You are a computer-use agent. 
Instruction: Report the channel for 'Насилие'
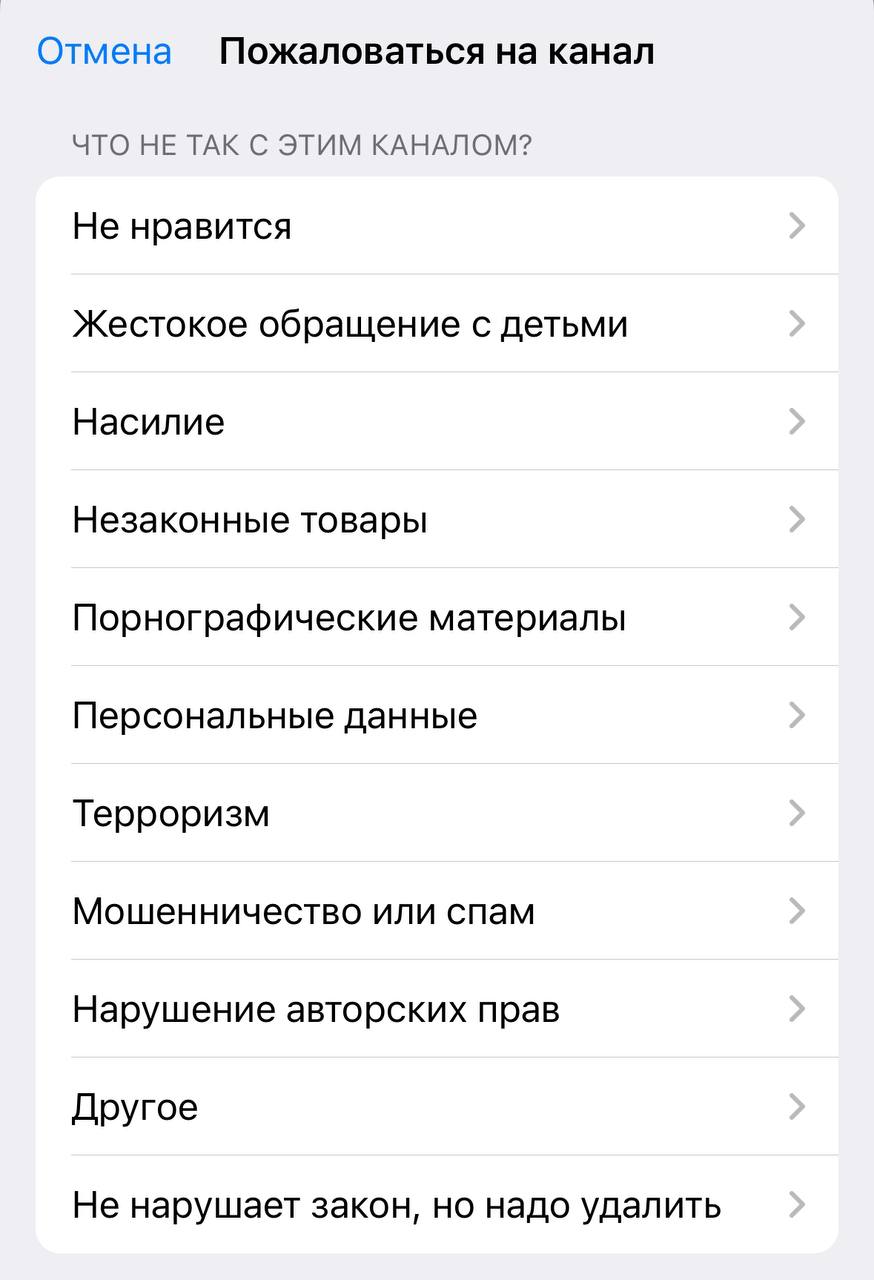(436, 422)
